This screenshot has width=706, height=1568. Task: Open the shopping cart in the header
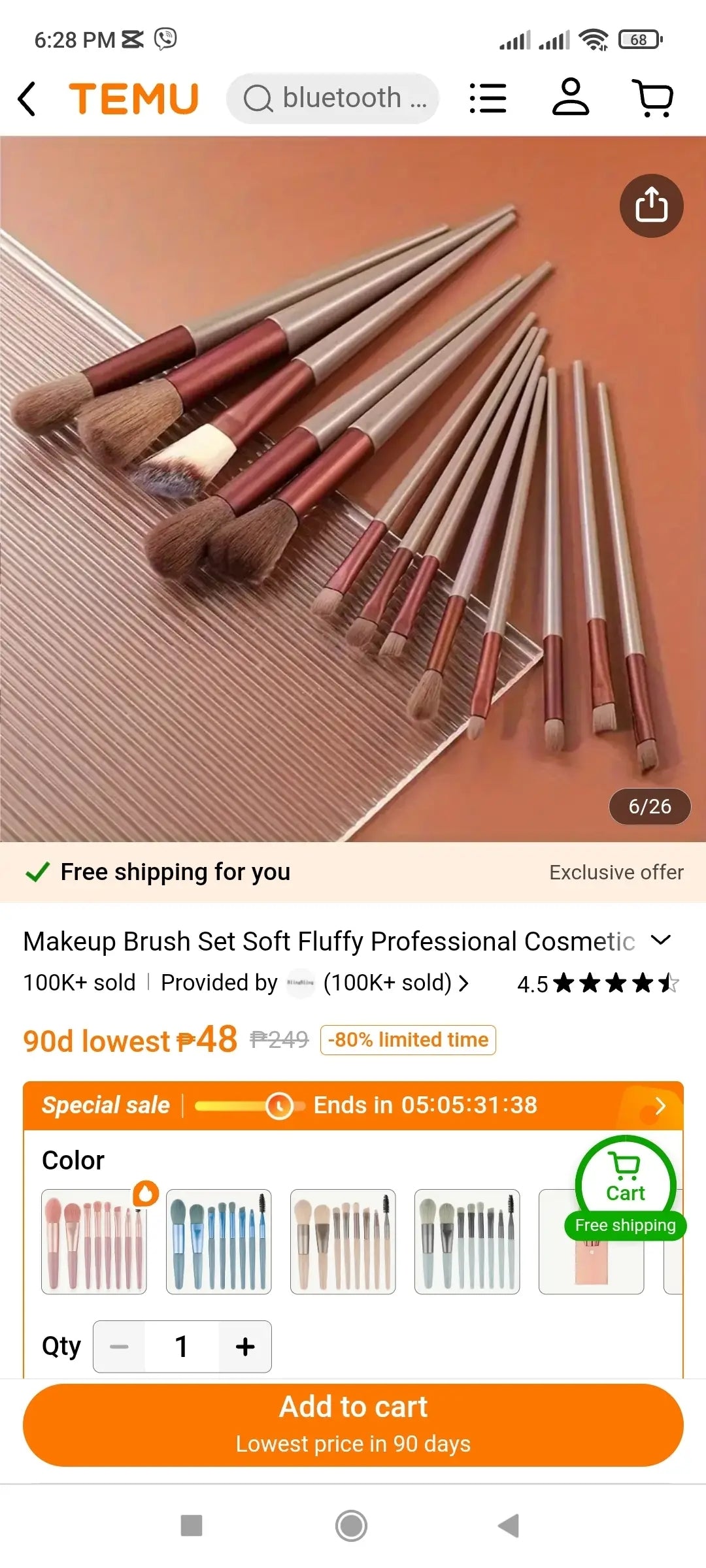[653, 99]
